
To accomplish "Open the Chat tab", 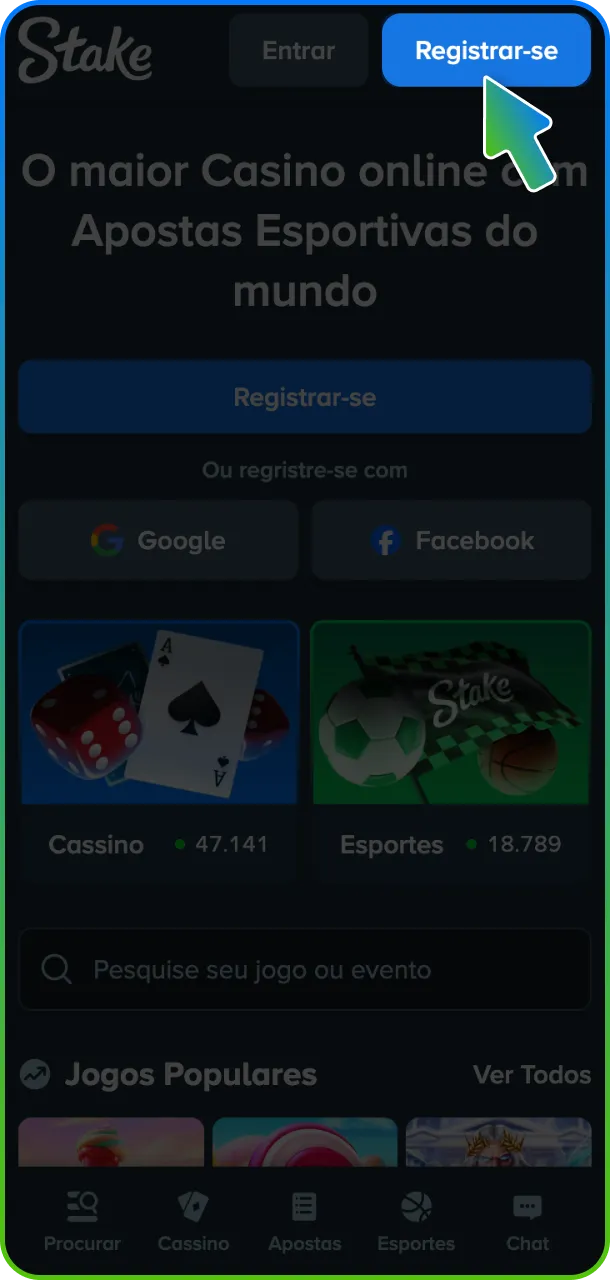I will coord(527,1222).
